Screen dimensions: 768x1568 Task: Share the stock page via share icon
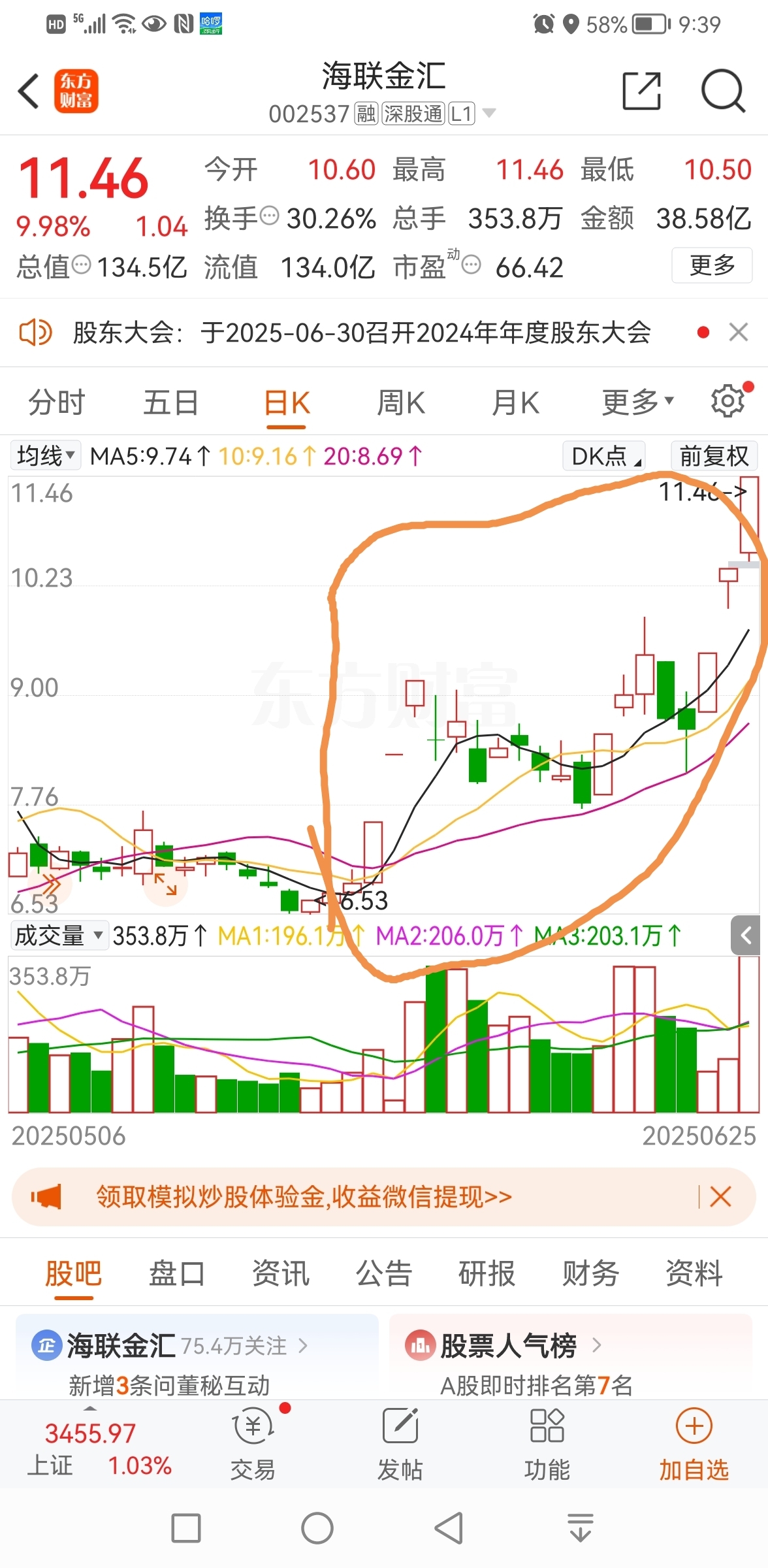click(641, 91)
